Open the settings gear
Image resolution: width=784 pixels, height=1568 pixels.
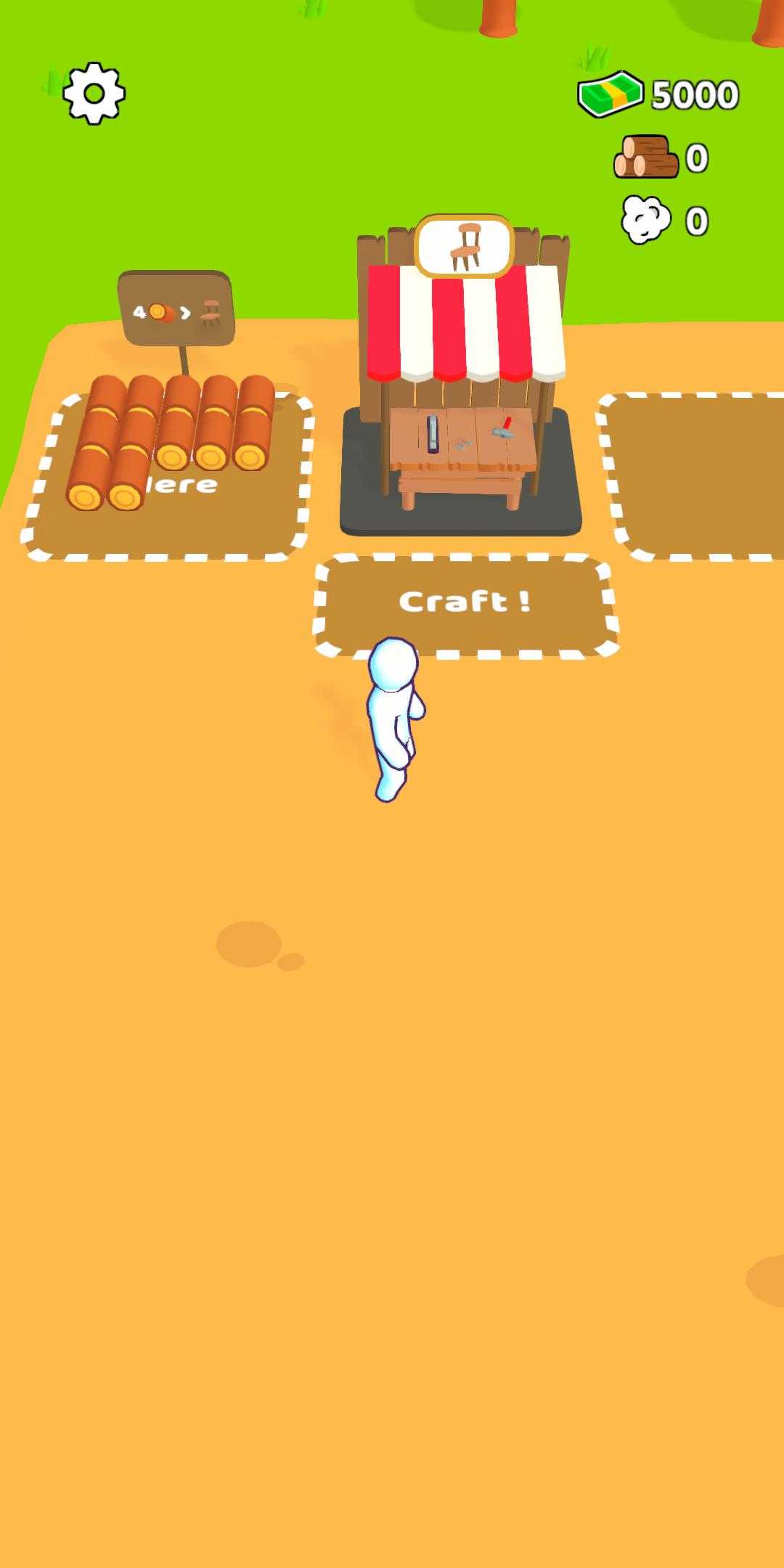point(94,93)
